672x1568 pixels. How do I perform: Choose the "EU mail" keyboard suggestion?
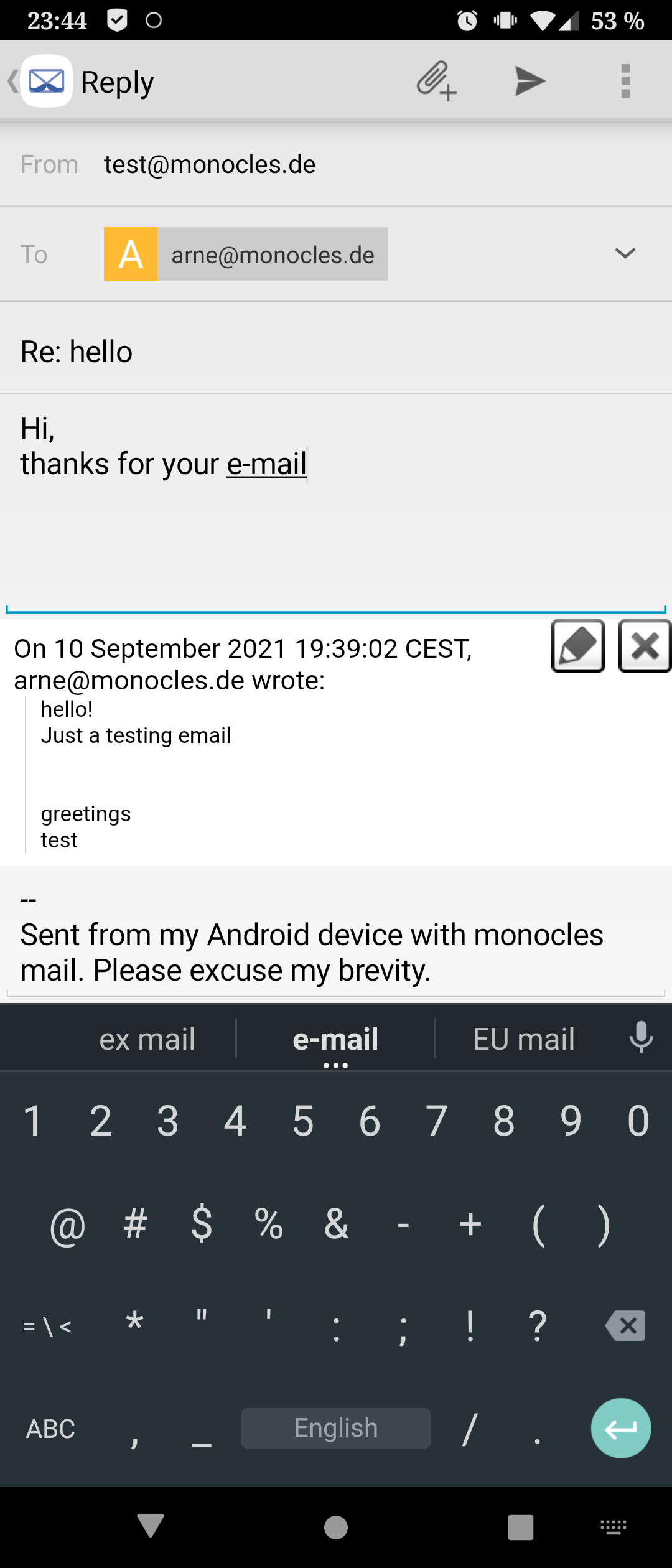point(523,1039)
